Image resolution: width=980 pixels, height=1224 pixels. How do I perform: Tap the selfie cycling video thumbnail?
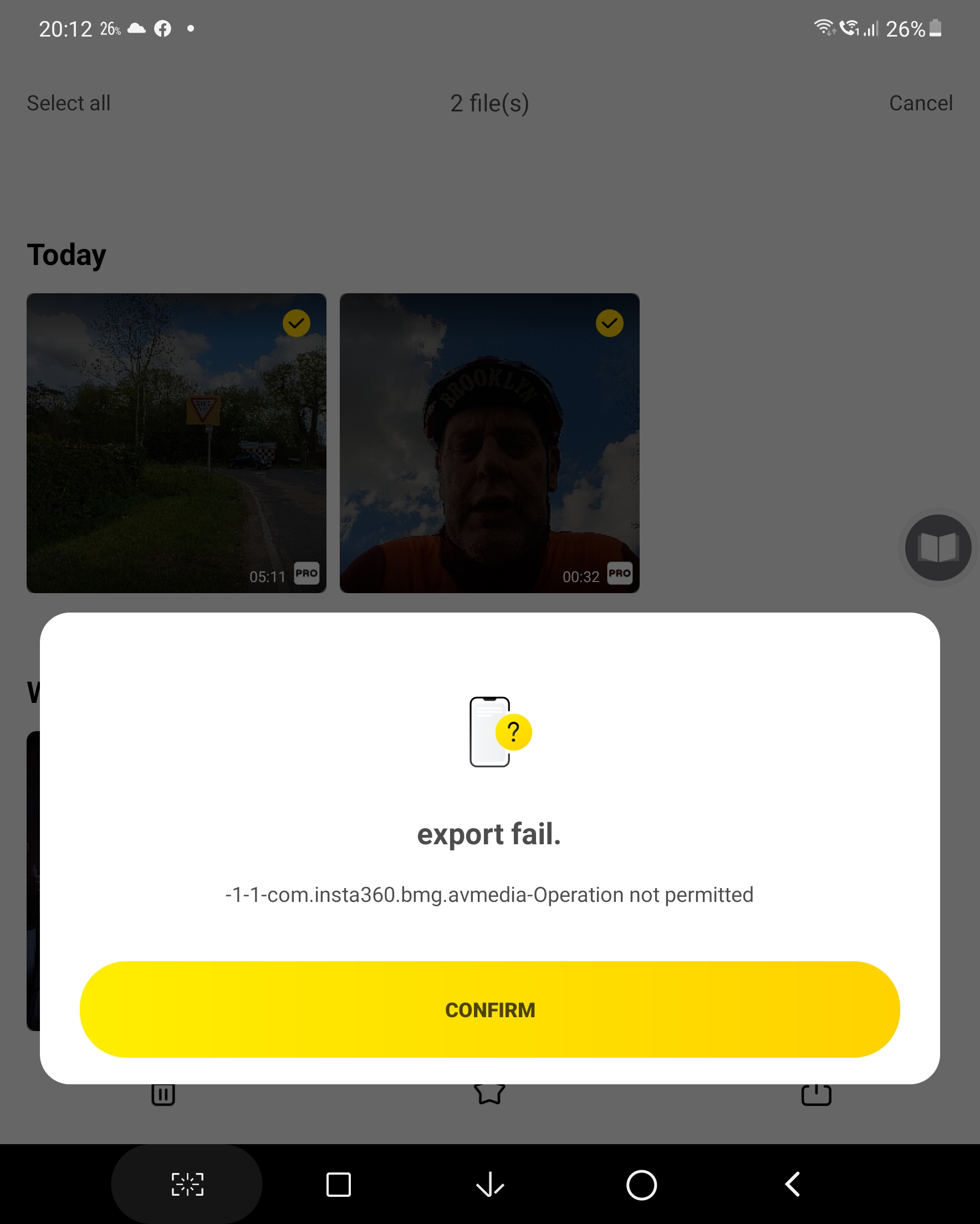[x=489, y=443]
